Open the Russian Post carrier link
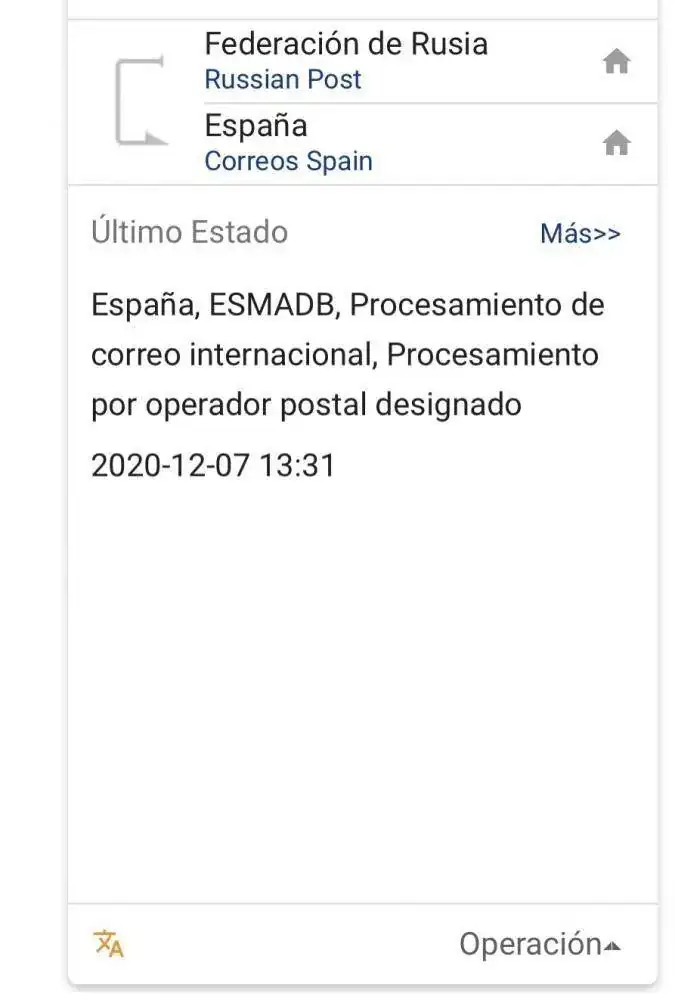The image size is (675, 1000). (x=283, y=80)
